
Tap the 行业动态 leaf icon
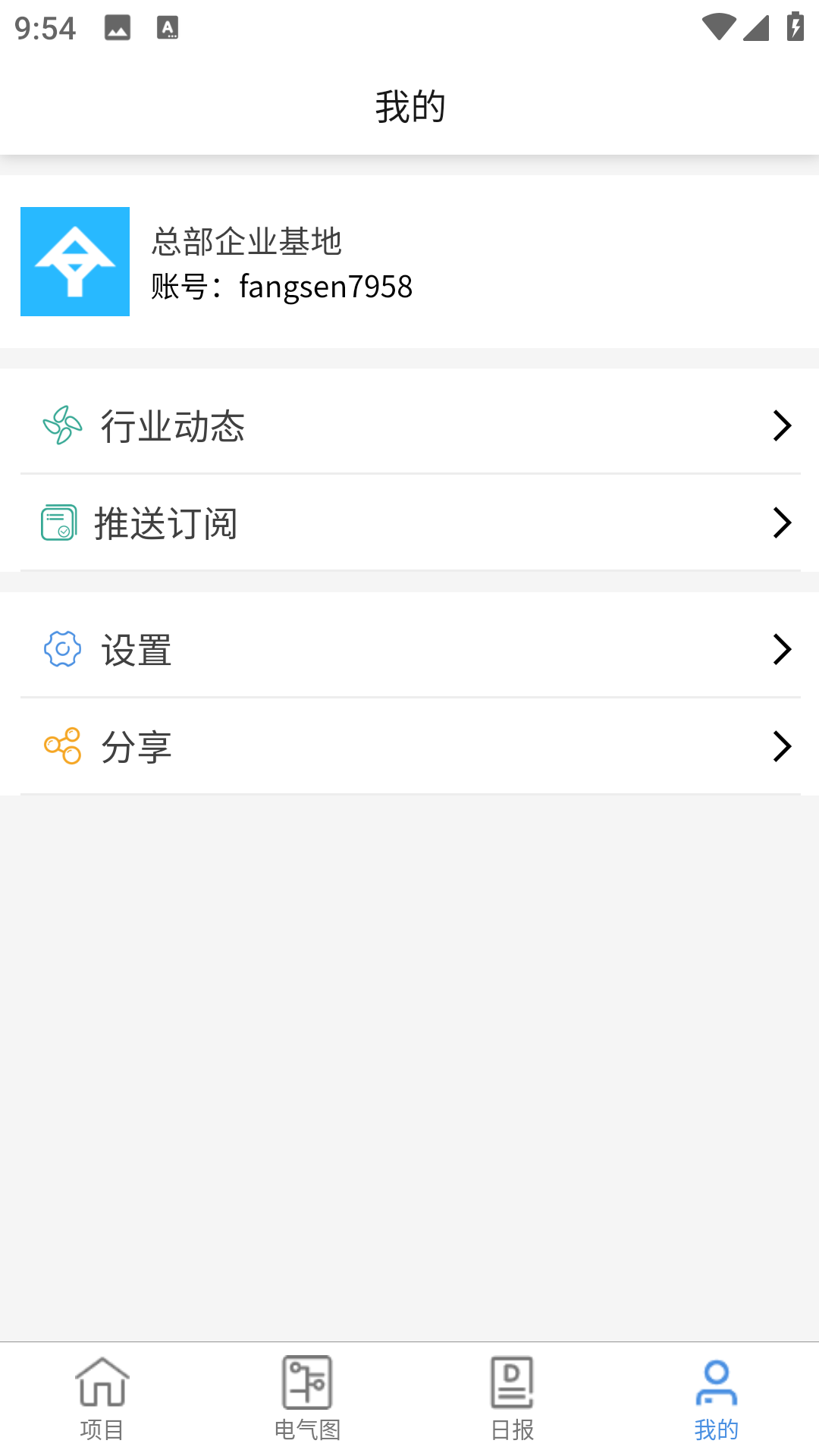click(61, 425)
